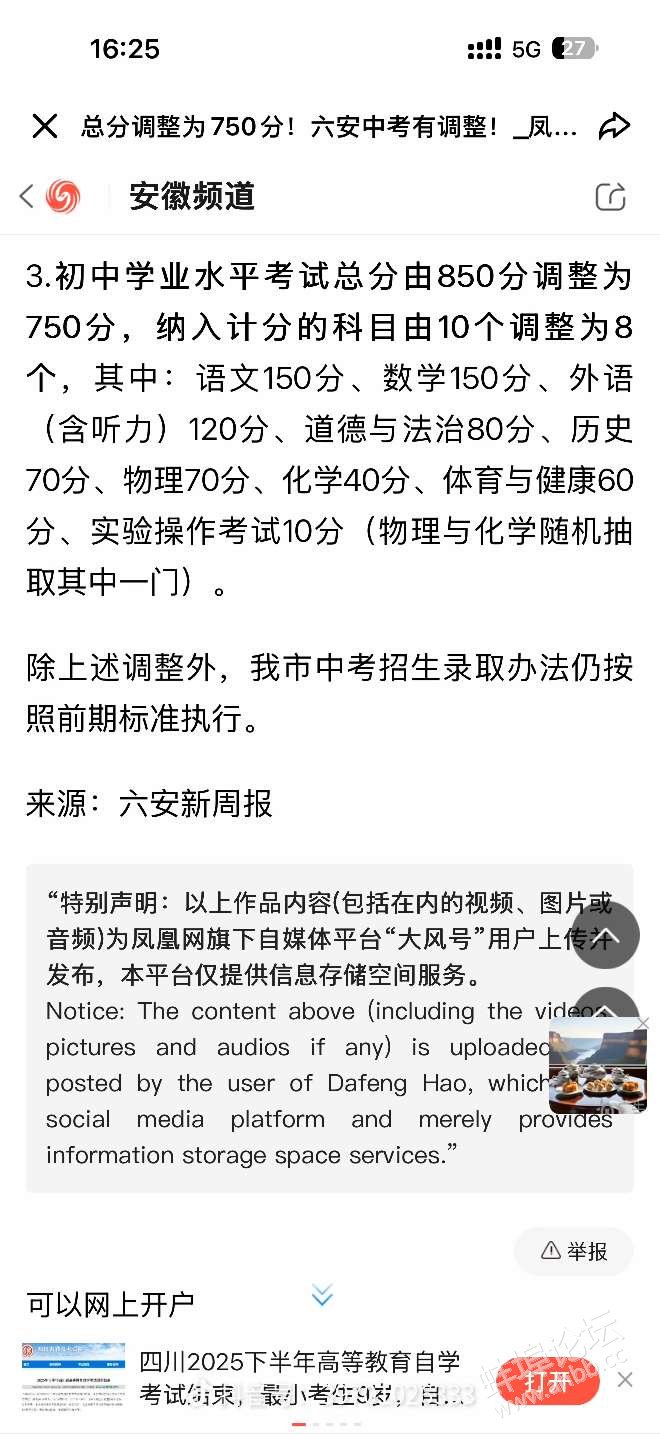
Task: Tap the red 打开 button
Action: (x=547, y=1381)
